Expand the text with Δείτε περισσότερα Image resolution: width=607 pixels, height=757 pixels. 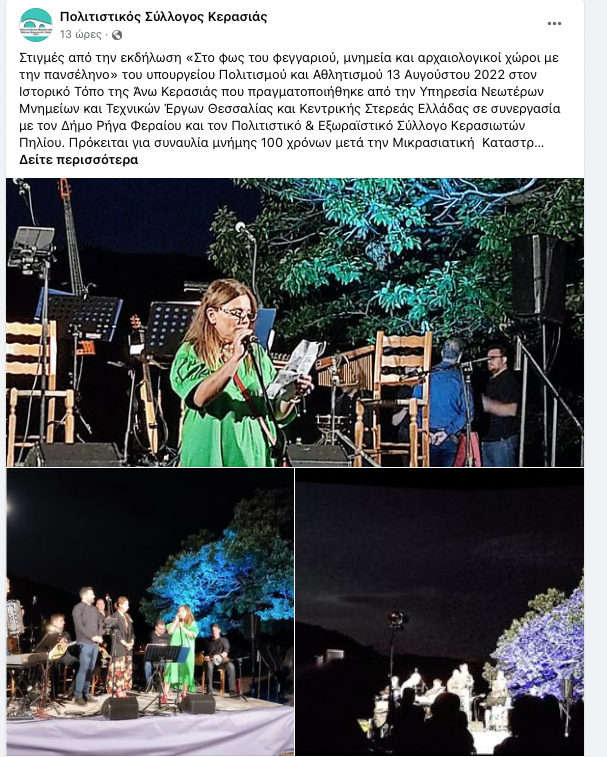click(x=72, y=160)
